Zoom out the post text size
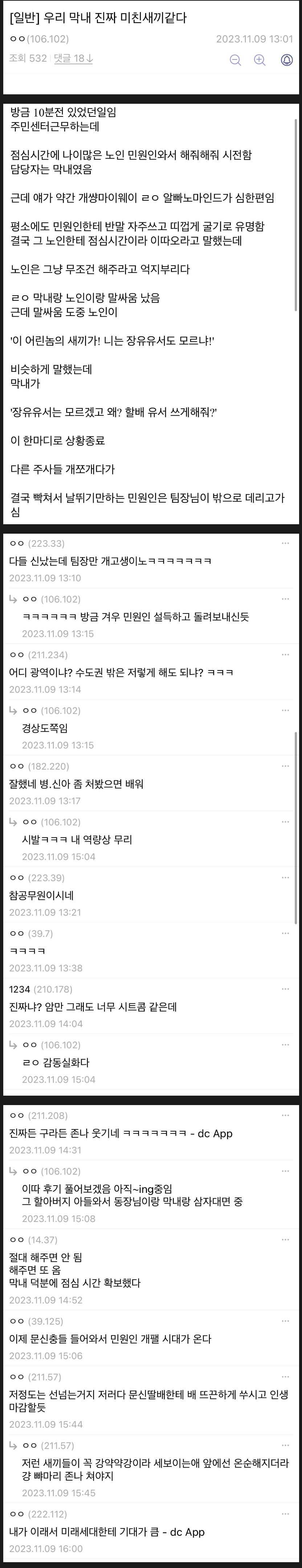302x1568 pixels. 235,59
